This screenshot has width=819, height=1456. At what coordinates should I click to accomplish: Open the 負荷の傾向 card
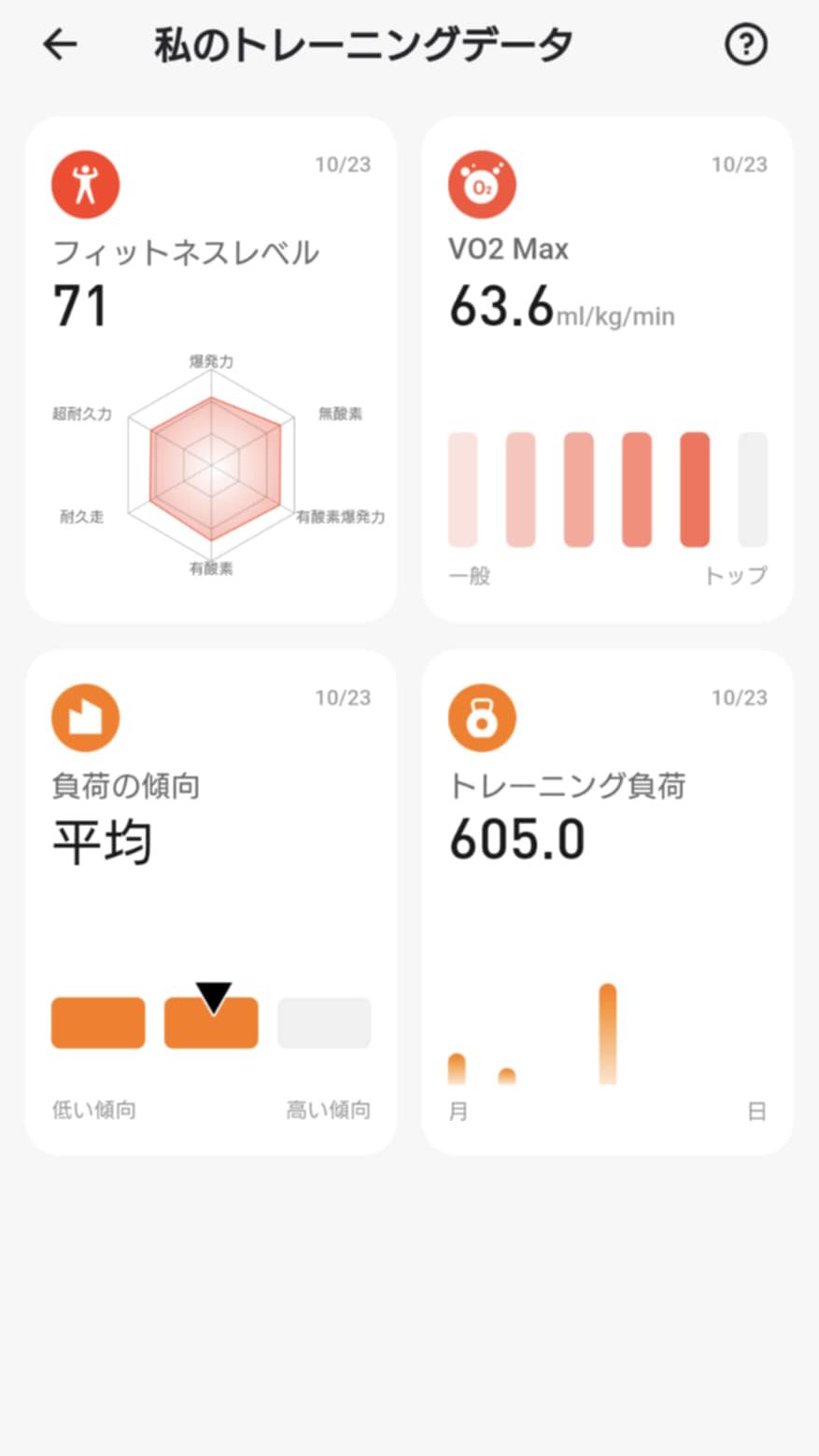[x=211, y=902]
